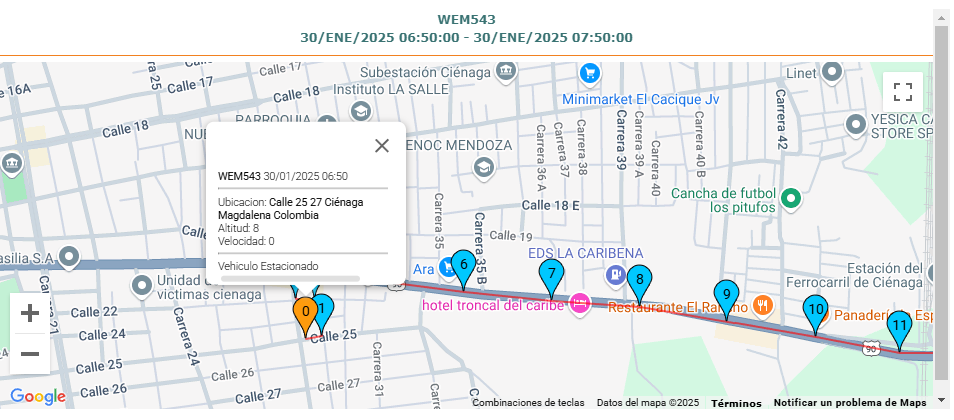Open Notificar un problema de Maps
This screenshot has width=954, height=420.
coord(850,403)
